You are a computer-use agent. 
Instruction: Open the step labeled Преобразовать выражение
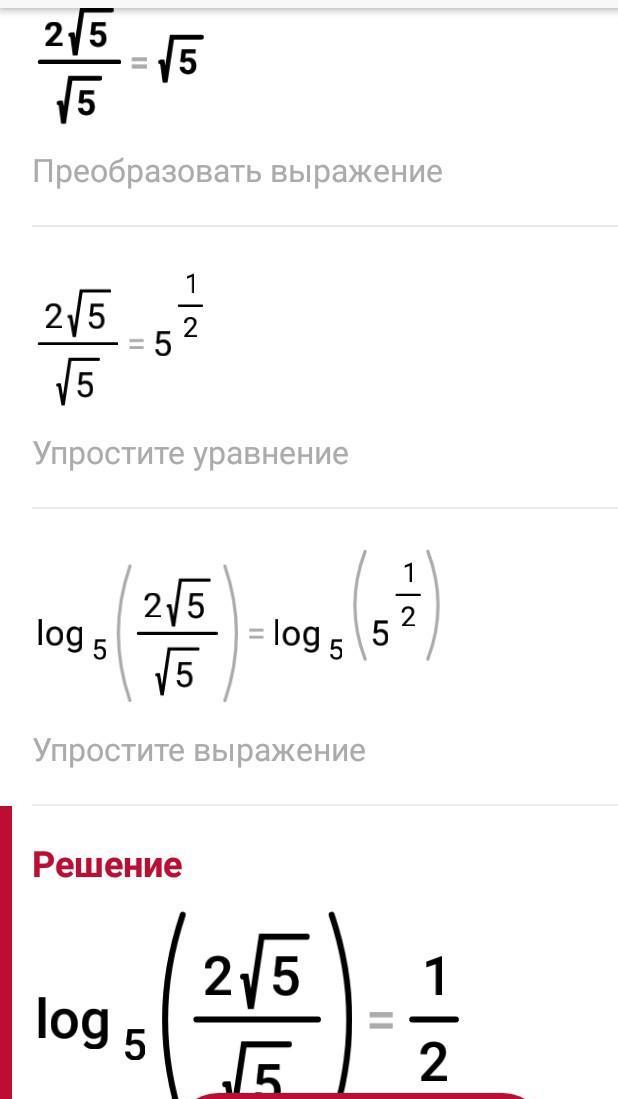coord(237,171)
